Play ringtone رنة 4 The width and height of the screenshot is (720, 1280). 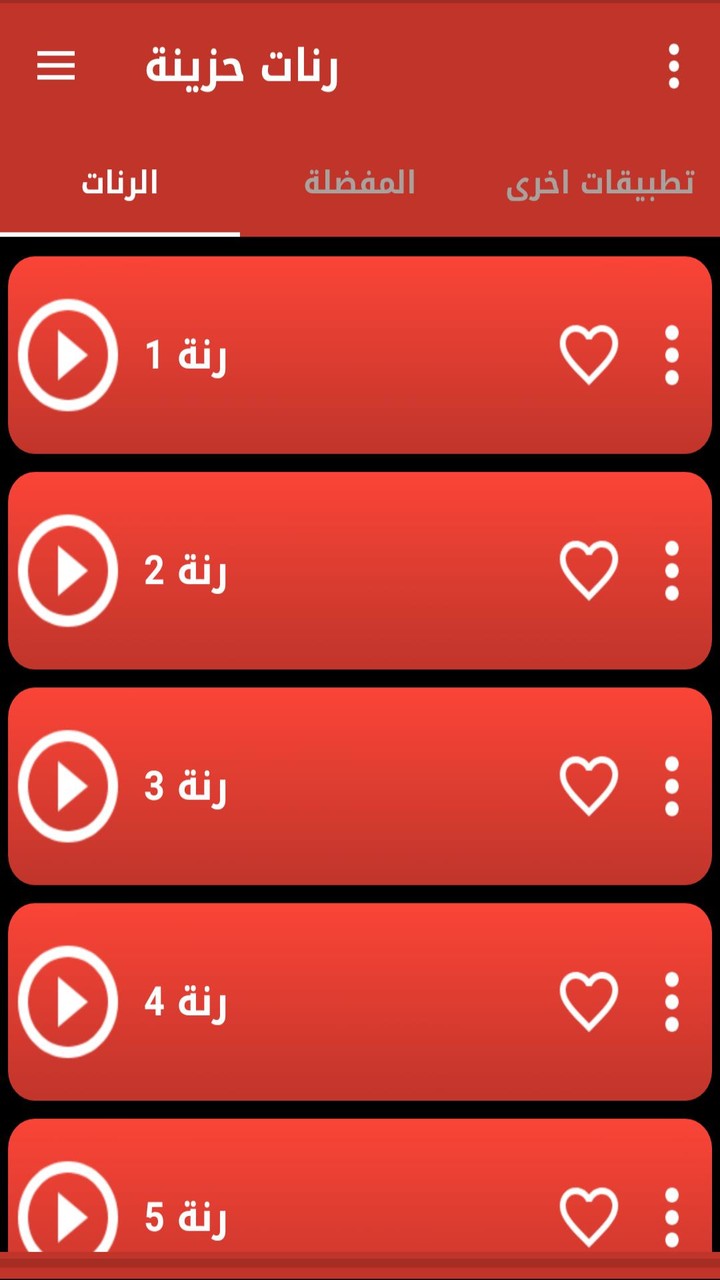point(67,1002)
